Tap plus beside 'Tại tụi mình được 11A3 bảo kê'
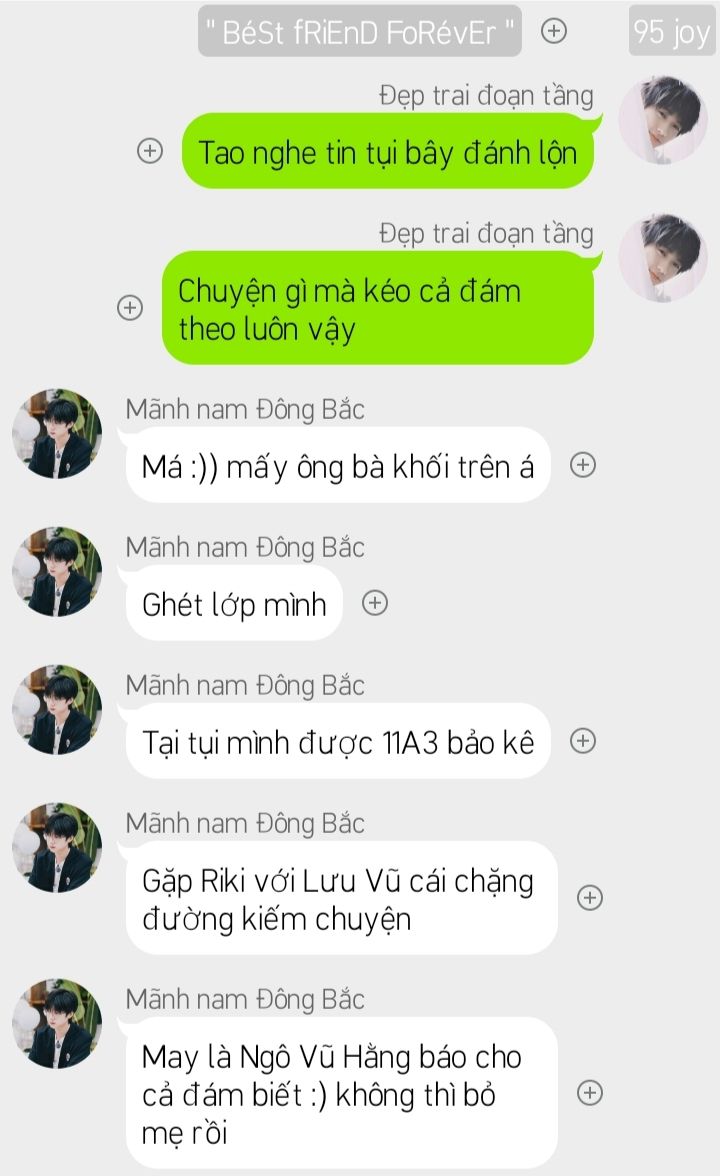The height and width of the screenshot is (1176, 720). (x=583, y=741)
